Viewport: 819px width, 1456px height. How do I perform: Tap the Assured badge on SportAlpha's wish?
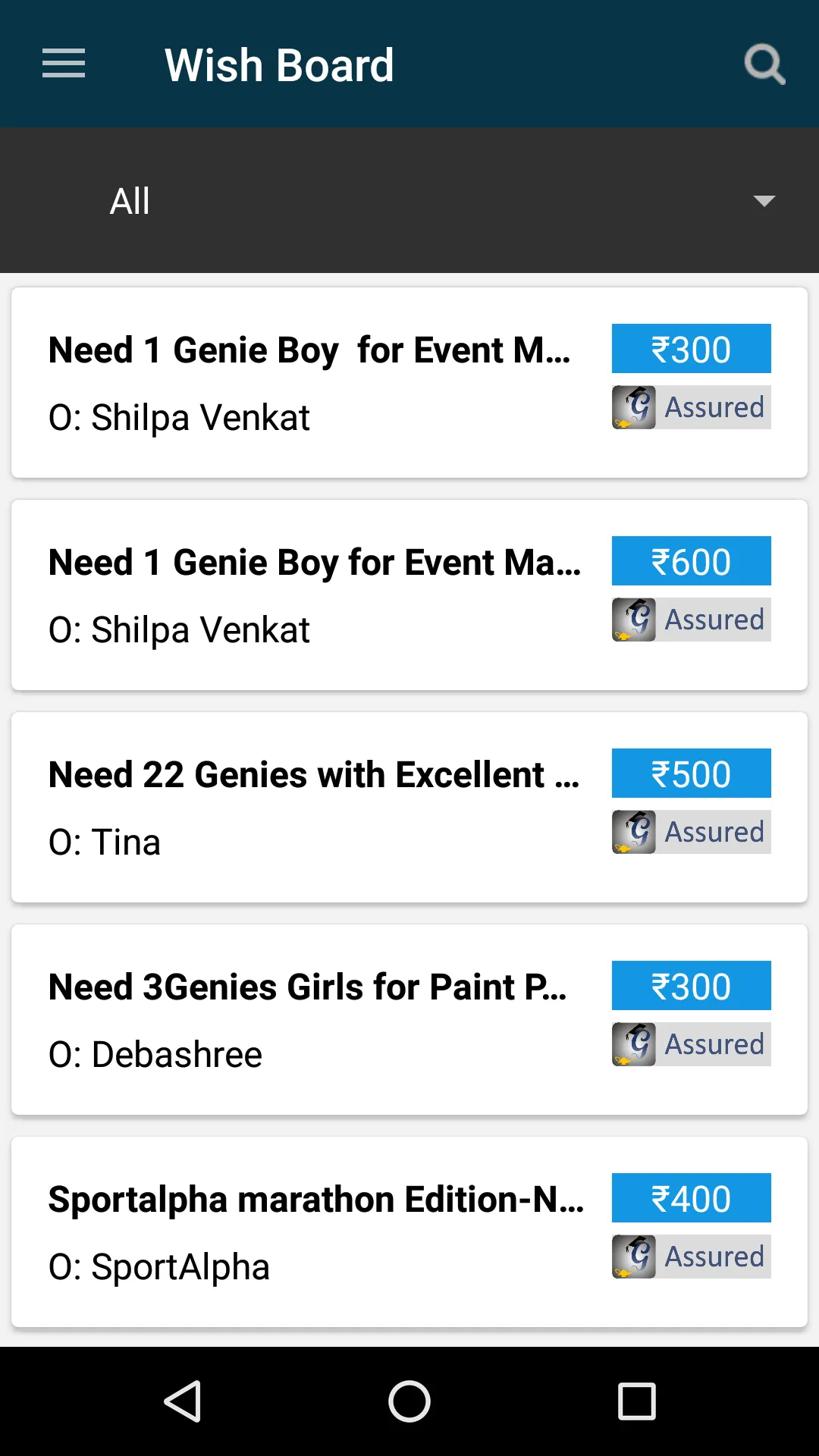pyautogui.click(x=691, y=1257)
